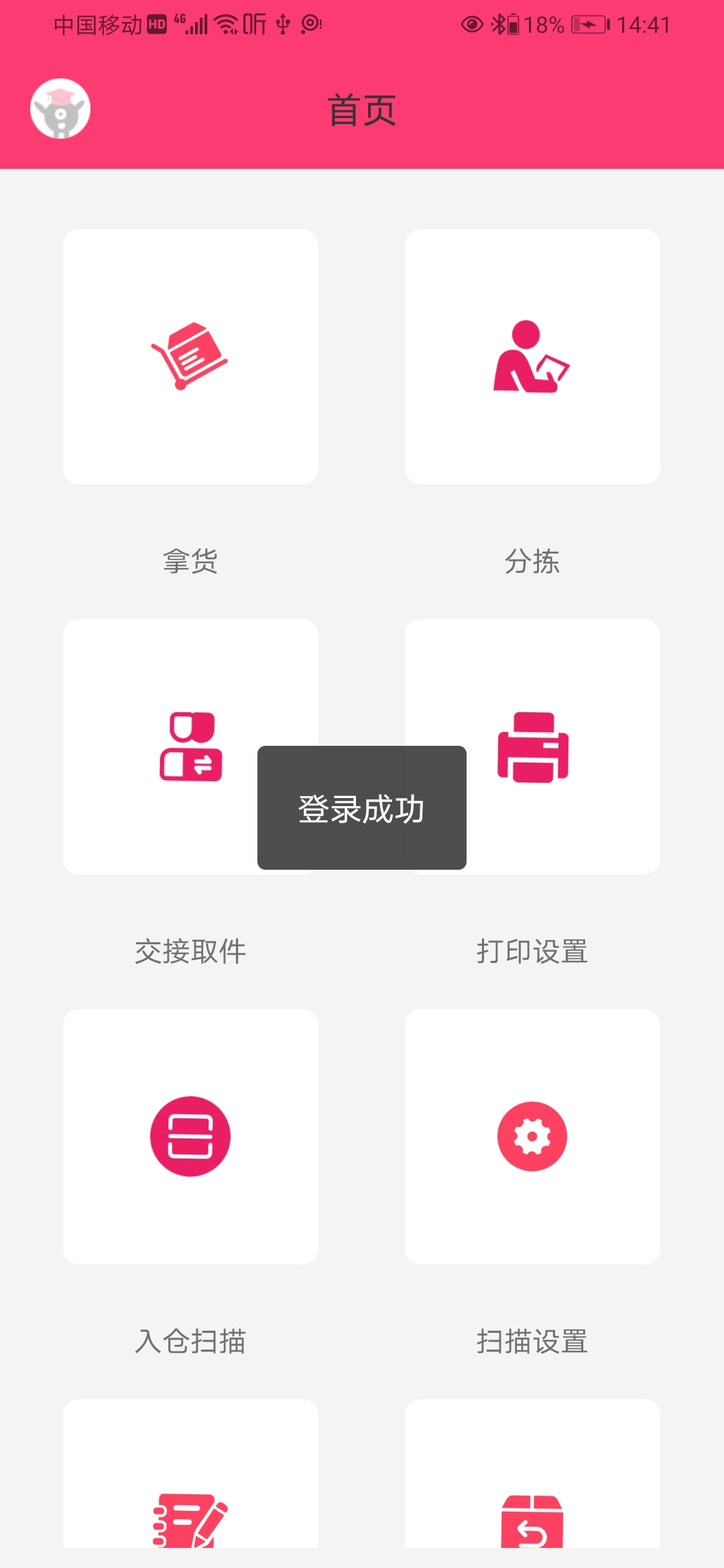
Task: Click the clock showing 14:41
Action: tap(643, 24)
